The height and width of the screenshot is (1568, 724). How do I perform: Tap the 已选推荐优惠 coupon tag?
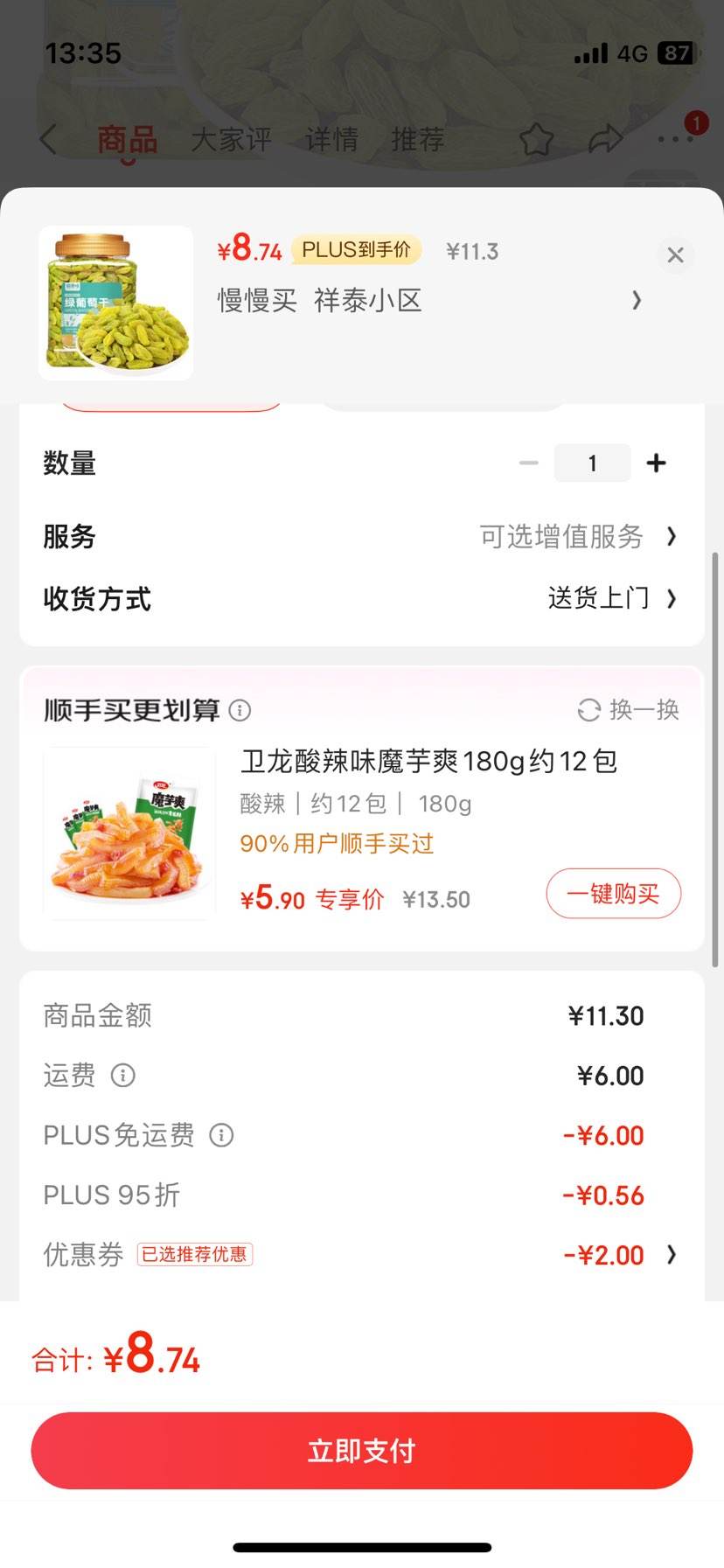(x=194, y=1254)
